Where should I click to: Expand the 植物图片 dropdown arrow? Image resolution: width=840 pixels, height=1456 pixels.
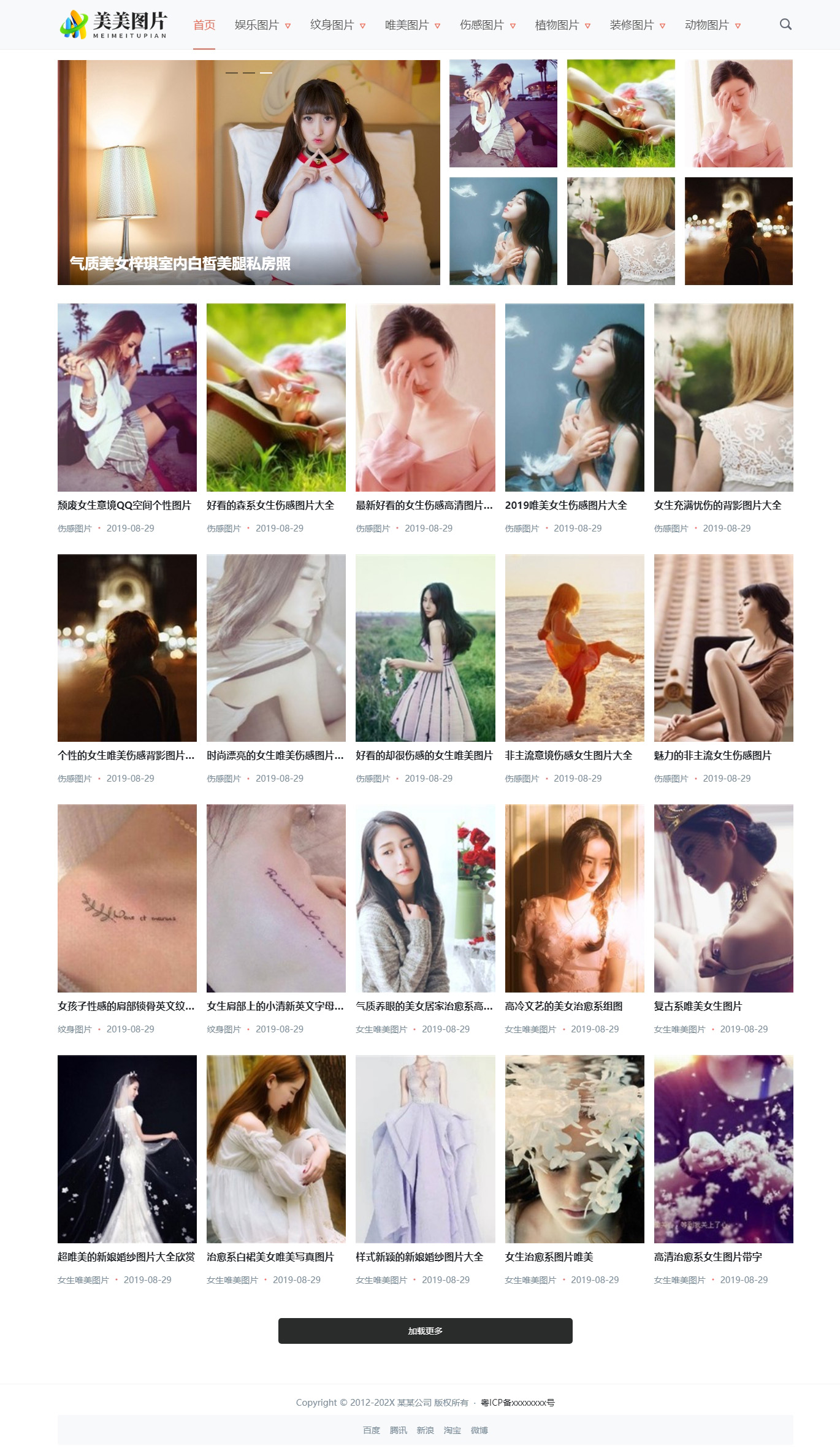(589, 26)
